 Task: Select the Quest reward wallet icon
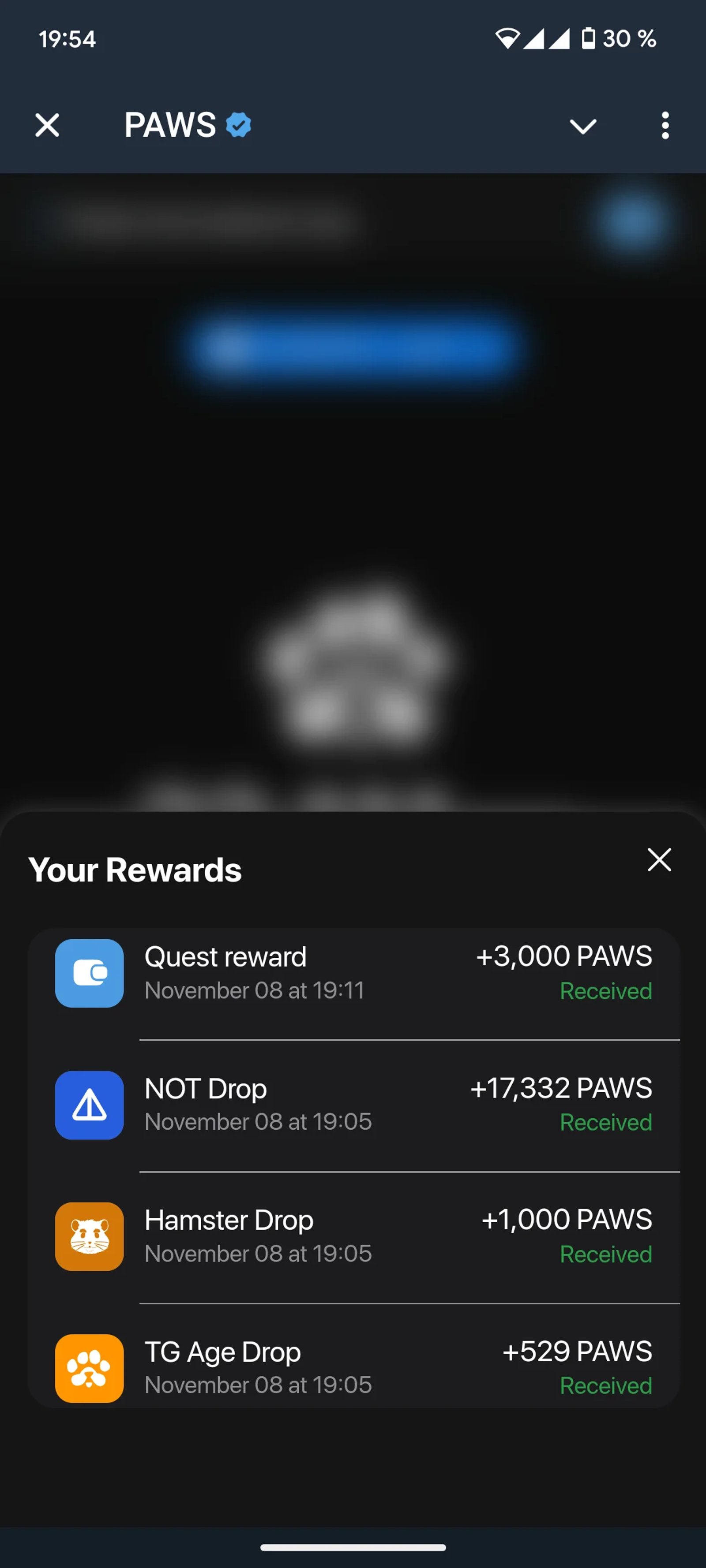tap(89, 973)
